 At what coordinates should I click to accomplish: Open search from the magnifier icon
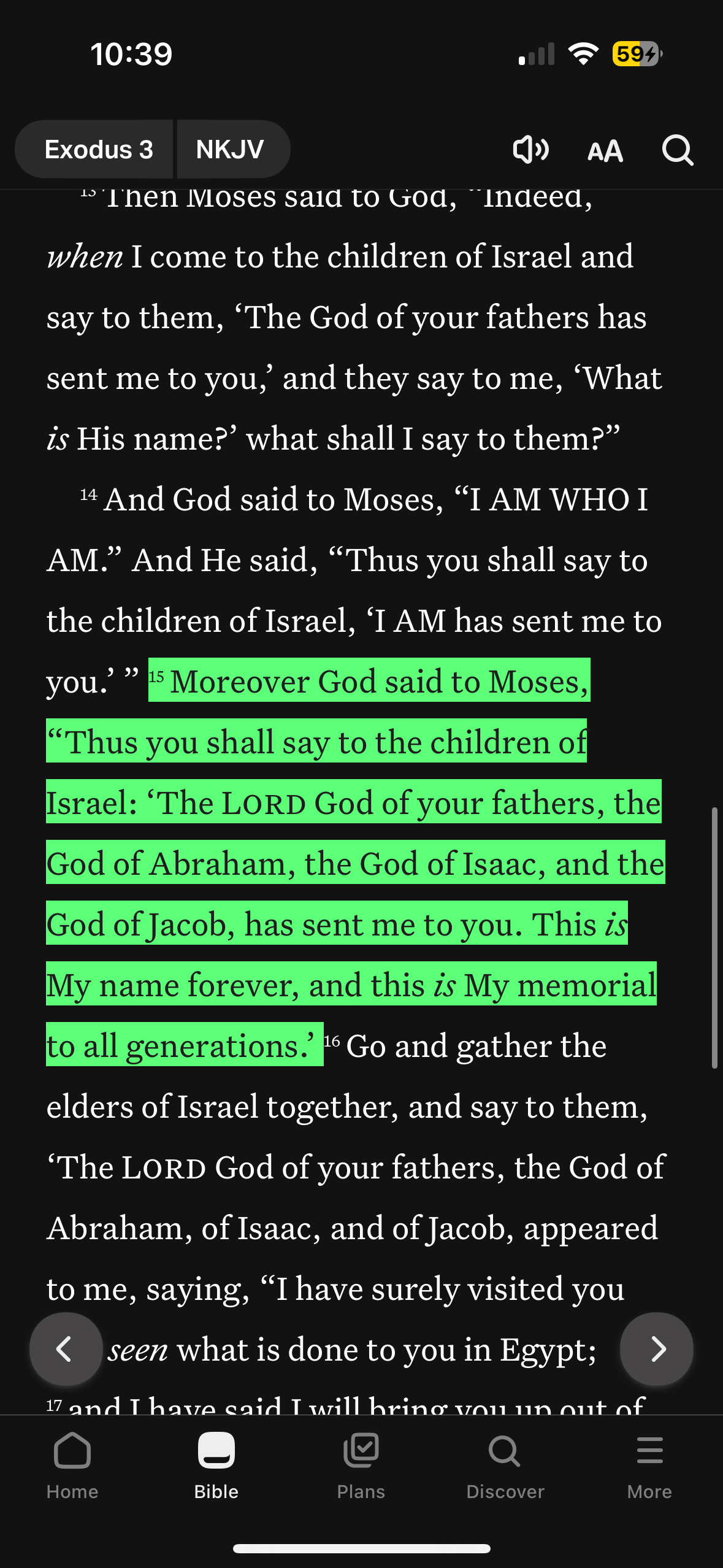pos(677,150)
